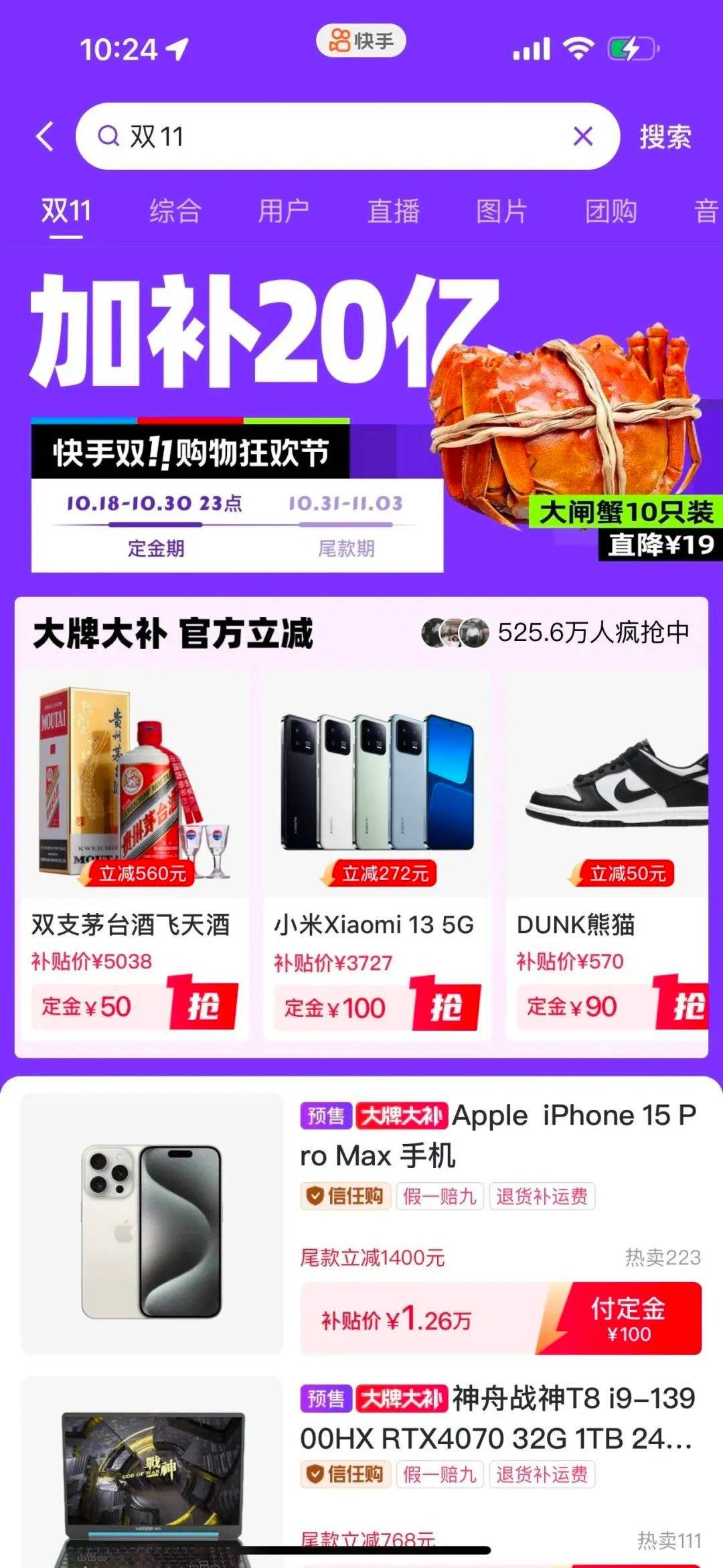Open the Apple iPhone 15 Pro Max listing
This screenshot has height=1568, width=723.
coord(498,1135)
